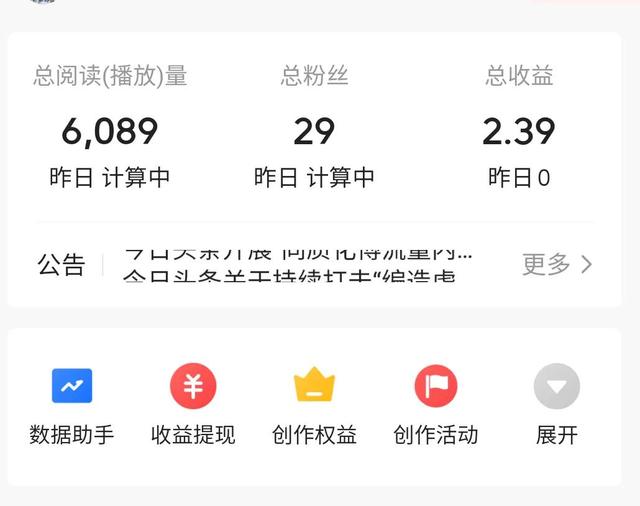
Task: Open 收益提现 earnings withdrawal
Action: (193, 404)
